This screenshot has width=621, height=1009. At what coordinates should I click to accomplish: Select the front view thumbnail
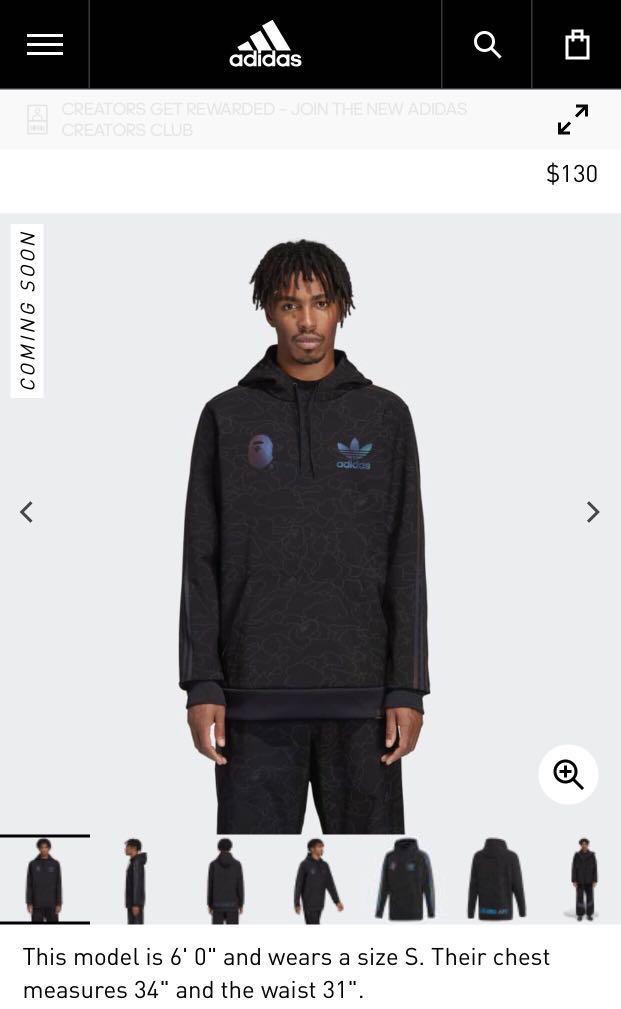pyautogui.click(x=44, y=880)
